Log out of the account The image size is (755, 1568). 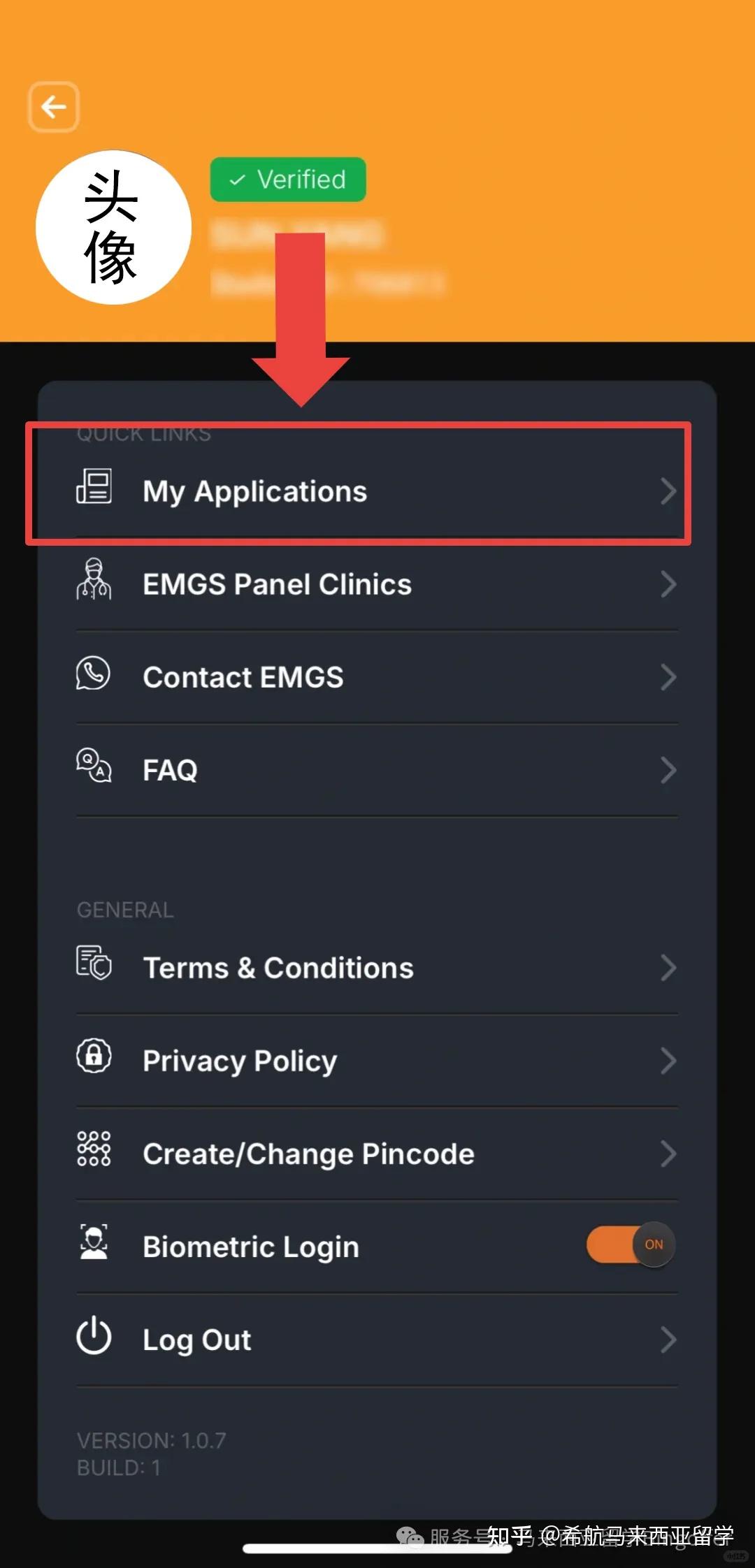click(x=376, y=1340)
